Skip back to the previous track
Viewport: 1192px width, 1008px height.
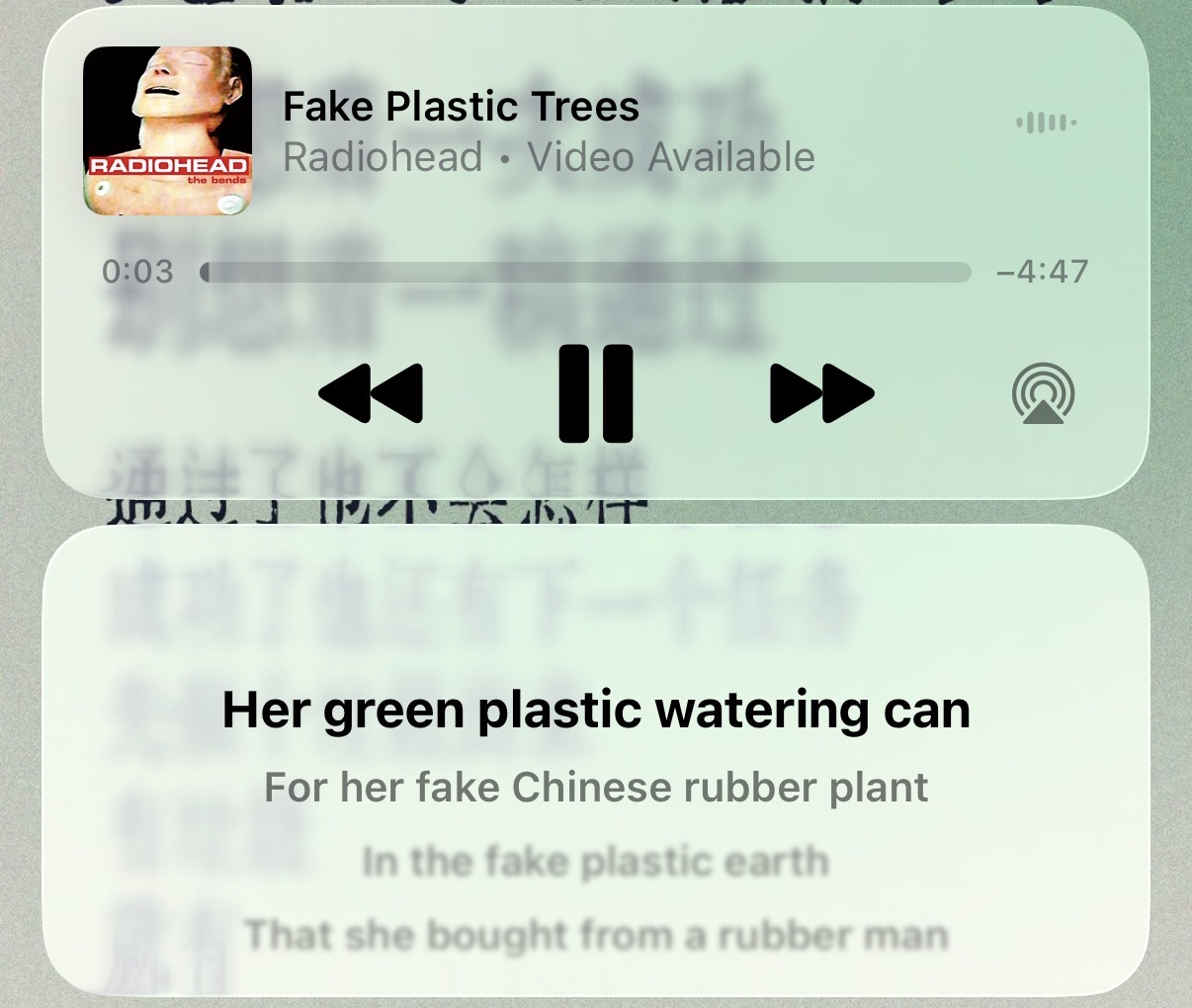click(x=371, y=393)
